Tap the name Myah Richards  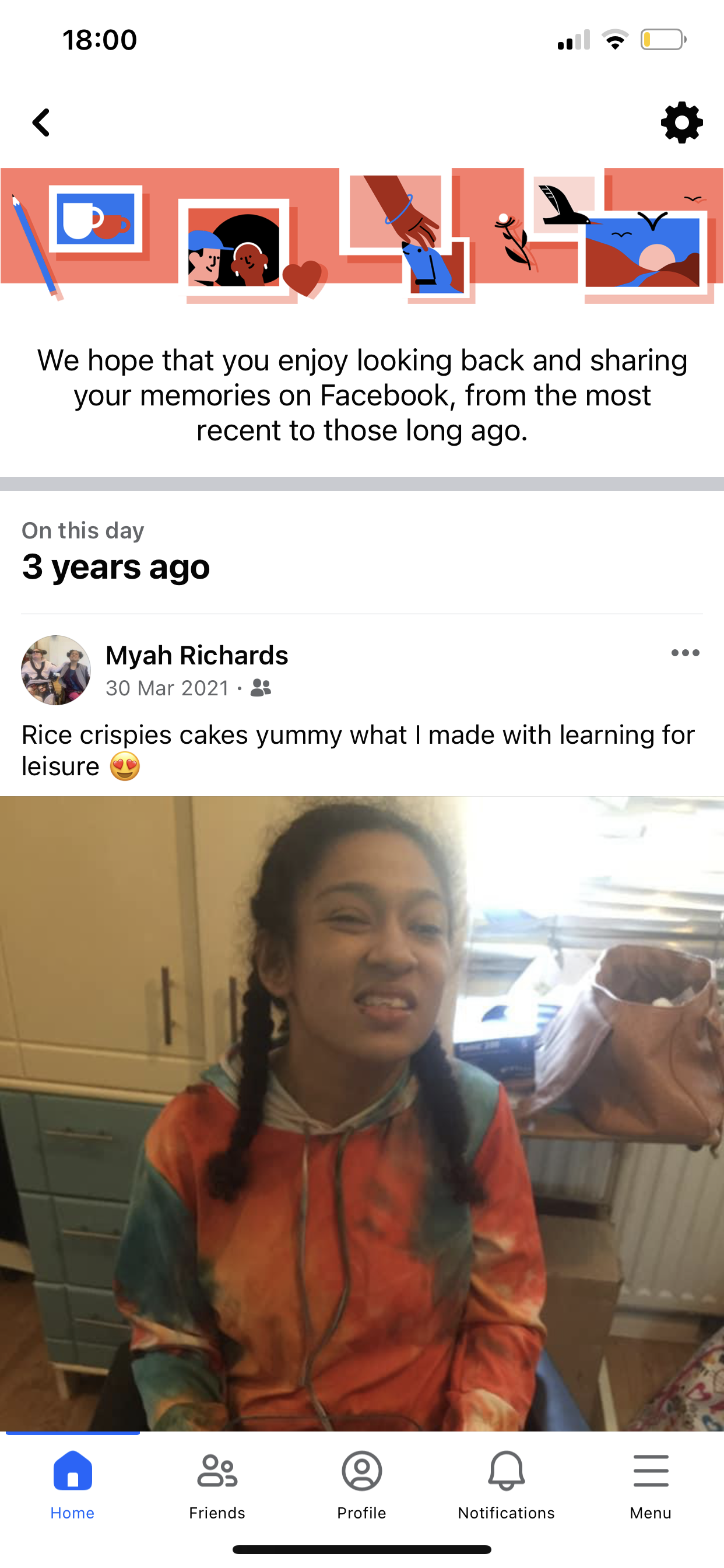pyautogui.click(x=196, y=656)
